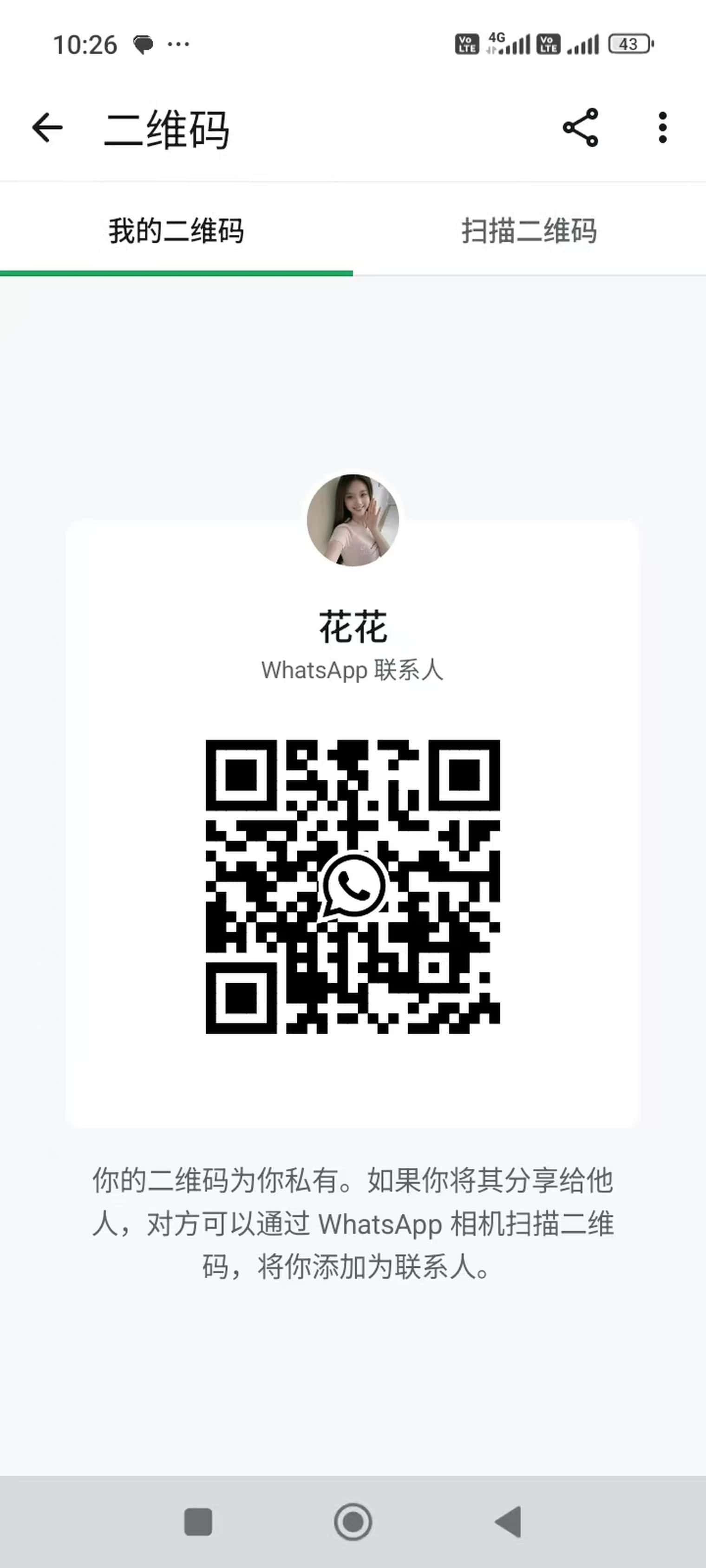Tap the system home button
The image size is (706, 1568).
coord(353,1522)
